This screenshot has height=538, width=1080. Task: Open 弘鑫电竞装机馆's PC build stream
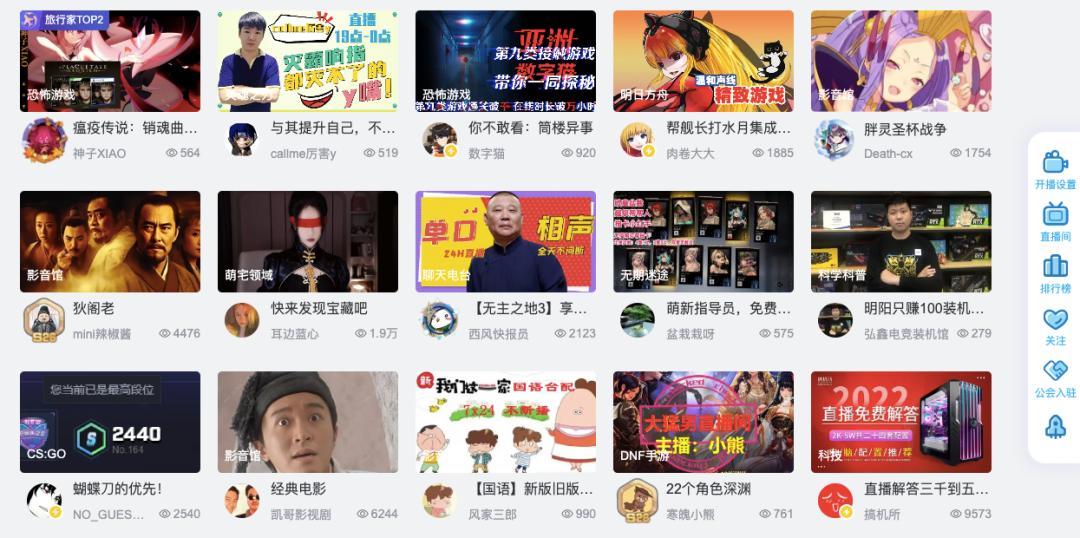[901, 241]
